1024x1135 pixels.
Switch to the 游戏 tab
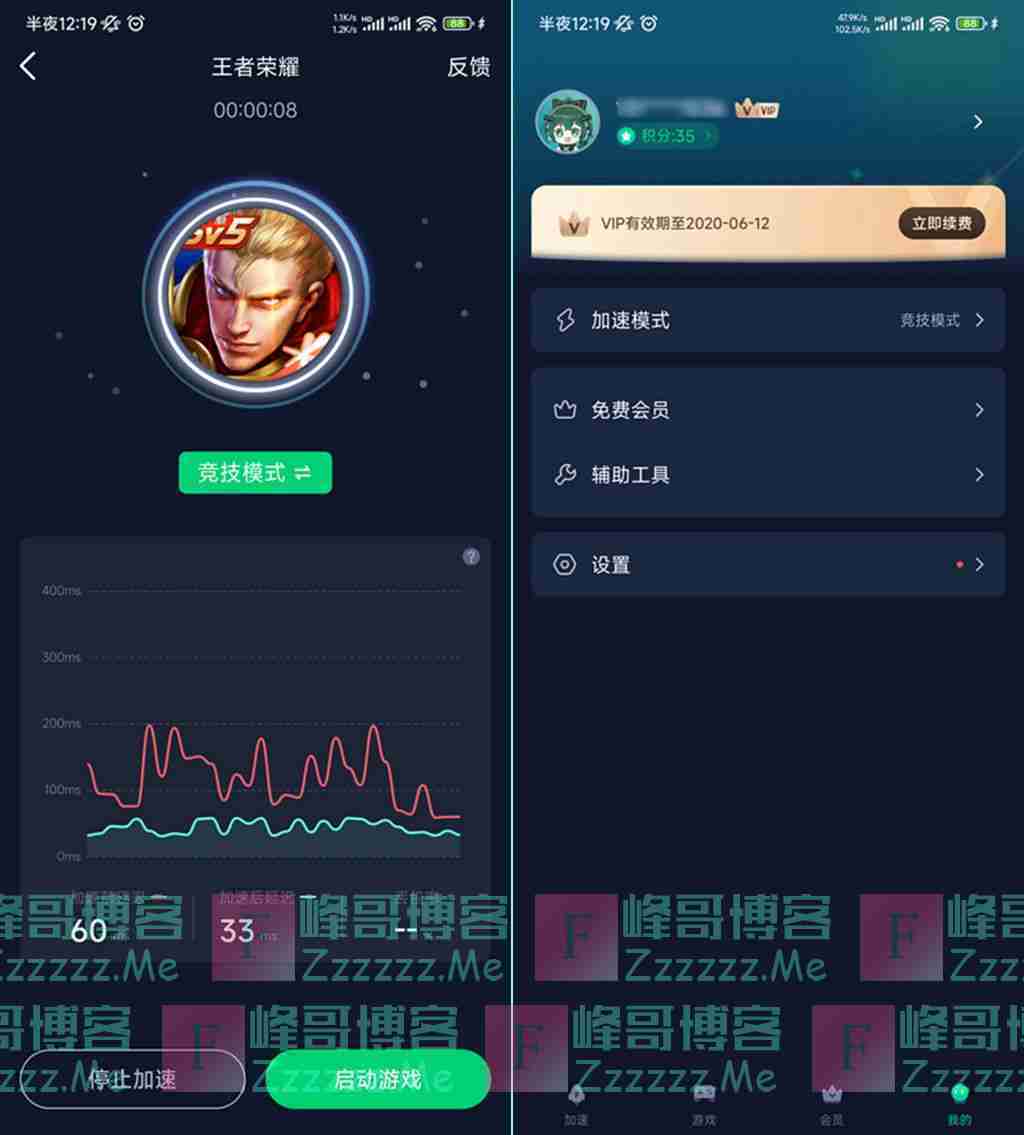(704, 1104)
